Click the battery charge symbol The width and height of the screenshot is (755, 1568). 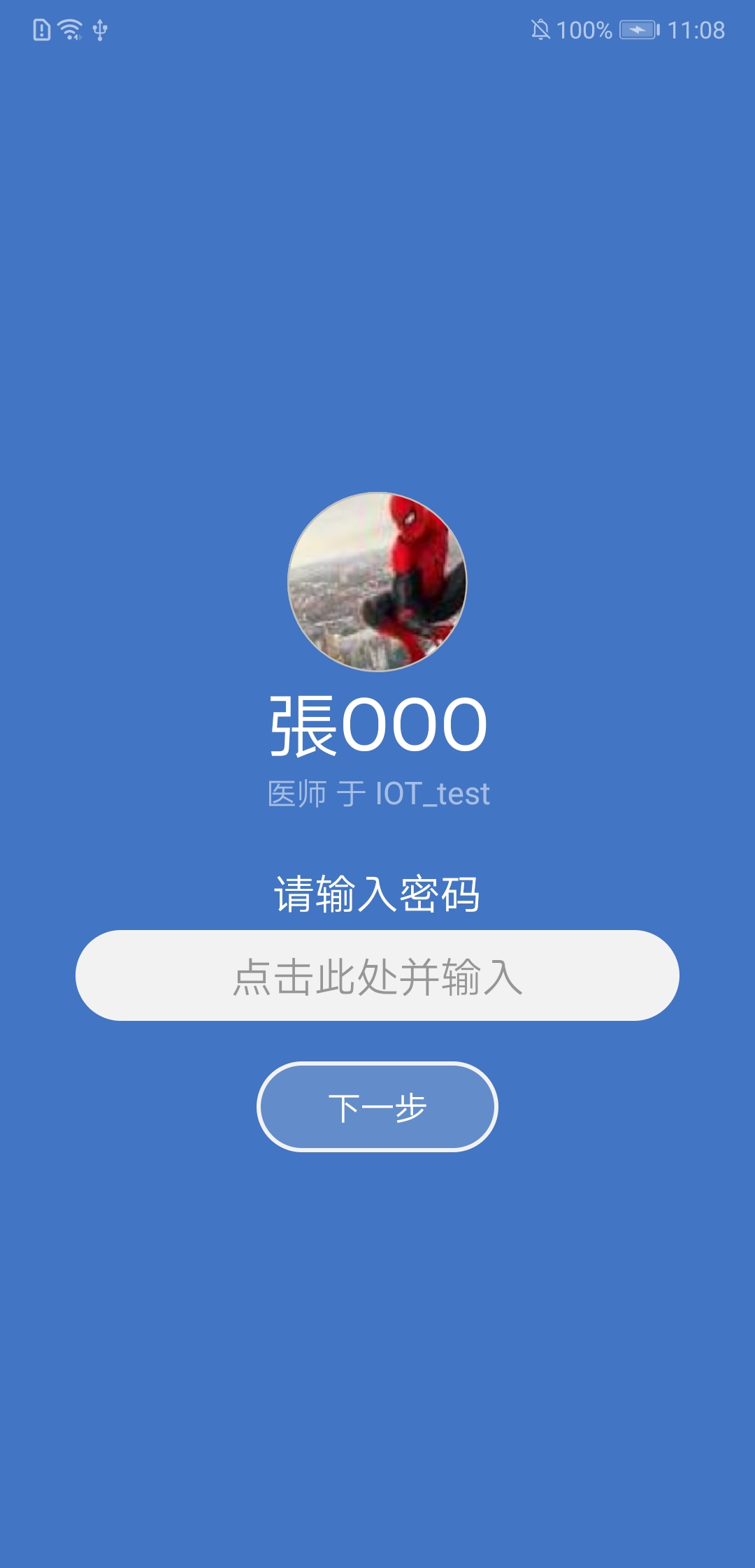[638, 29]
